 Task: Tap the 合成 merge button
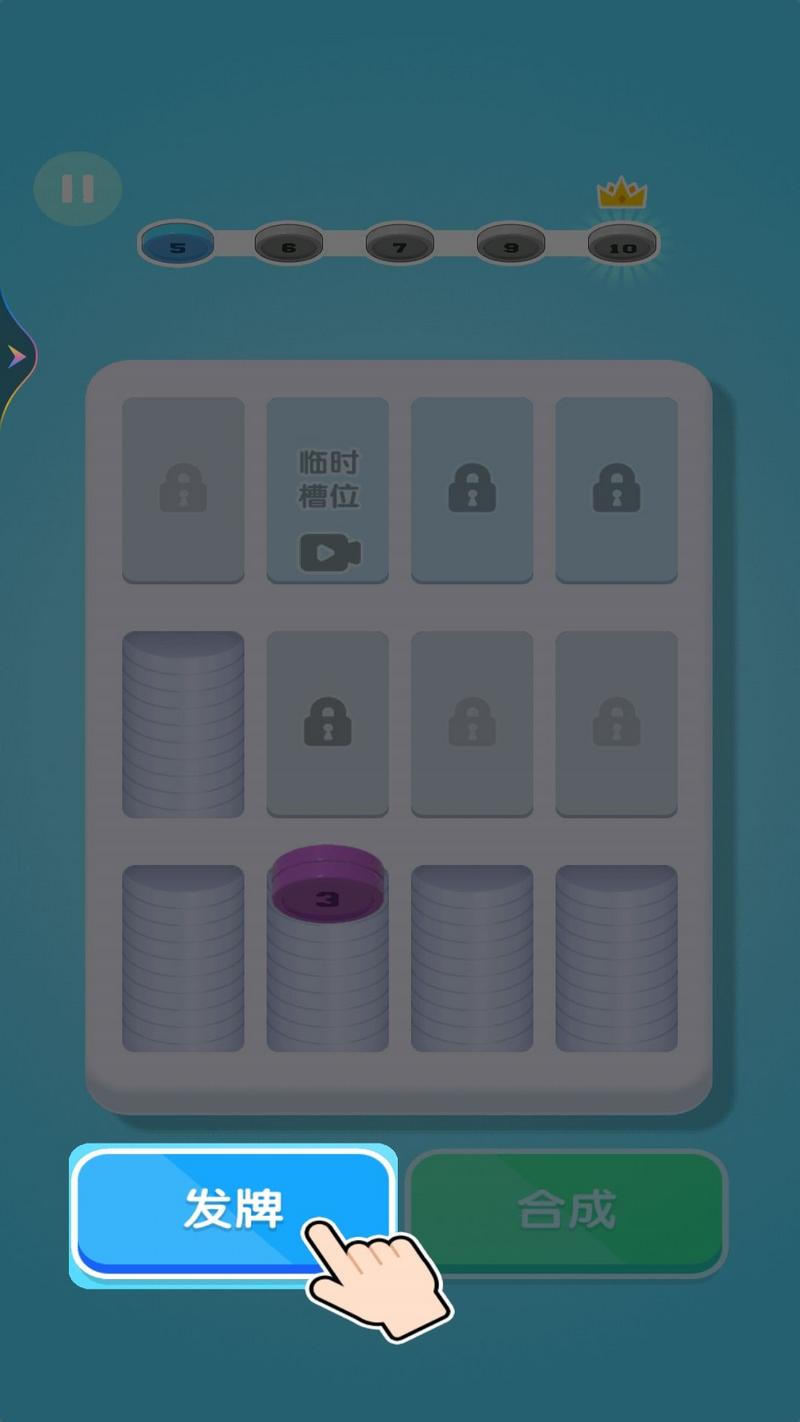click(x=566, y=1211)
